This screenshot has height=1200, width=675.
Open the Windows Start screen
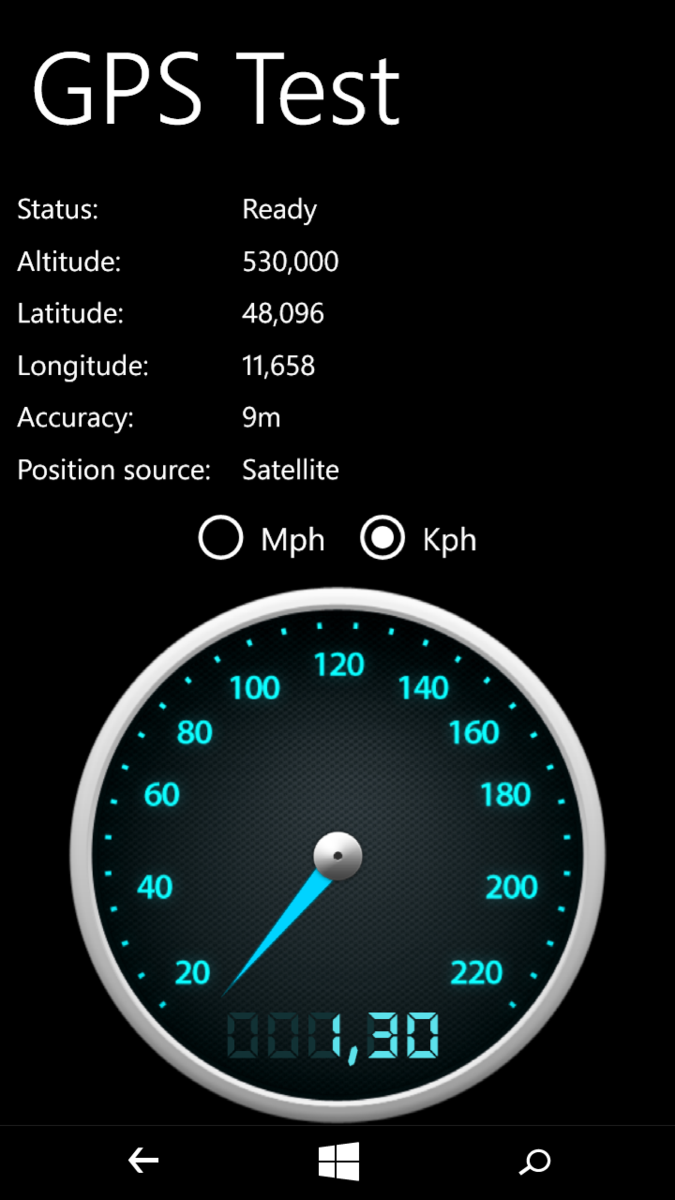tap(338, 1161)
